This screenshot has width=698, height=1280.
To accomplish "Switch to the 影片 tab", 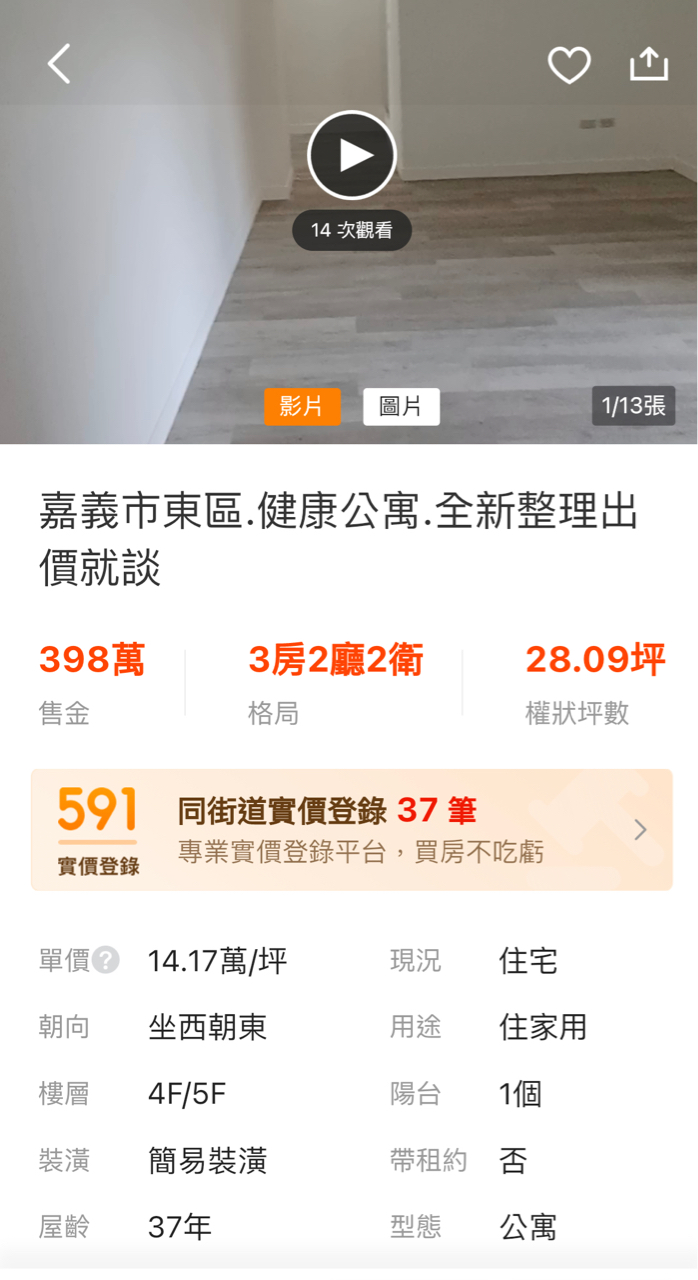I will 302,406.
